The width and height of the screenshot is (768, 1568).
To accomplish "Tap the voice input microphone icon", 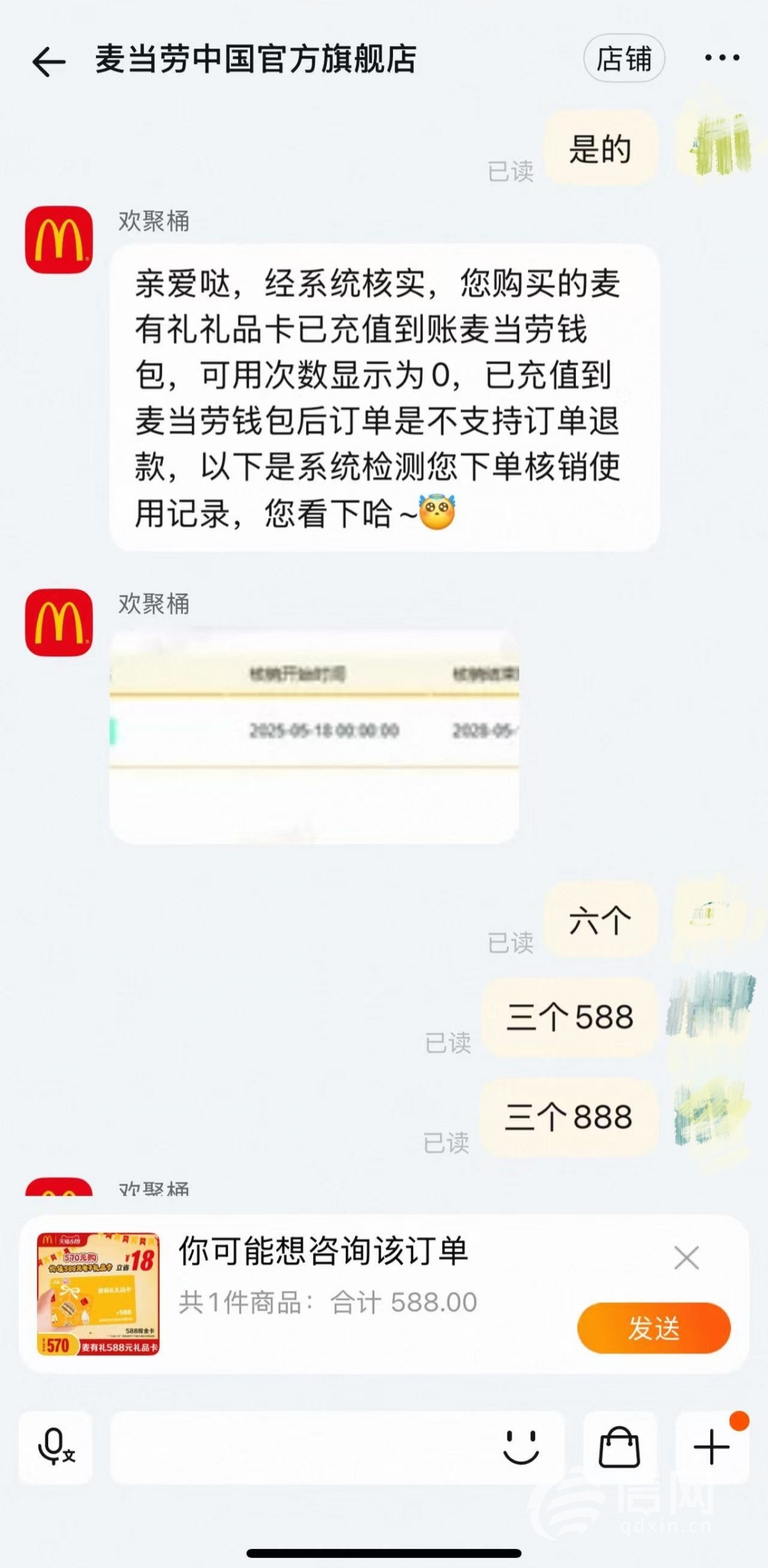I will point(56,1448).
